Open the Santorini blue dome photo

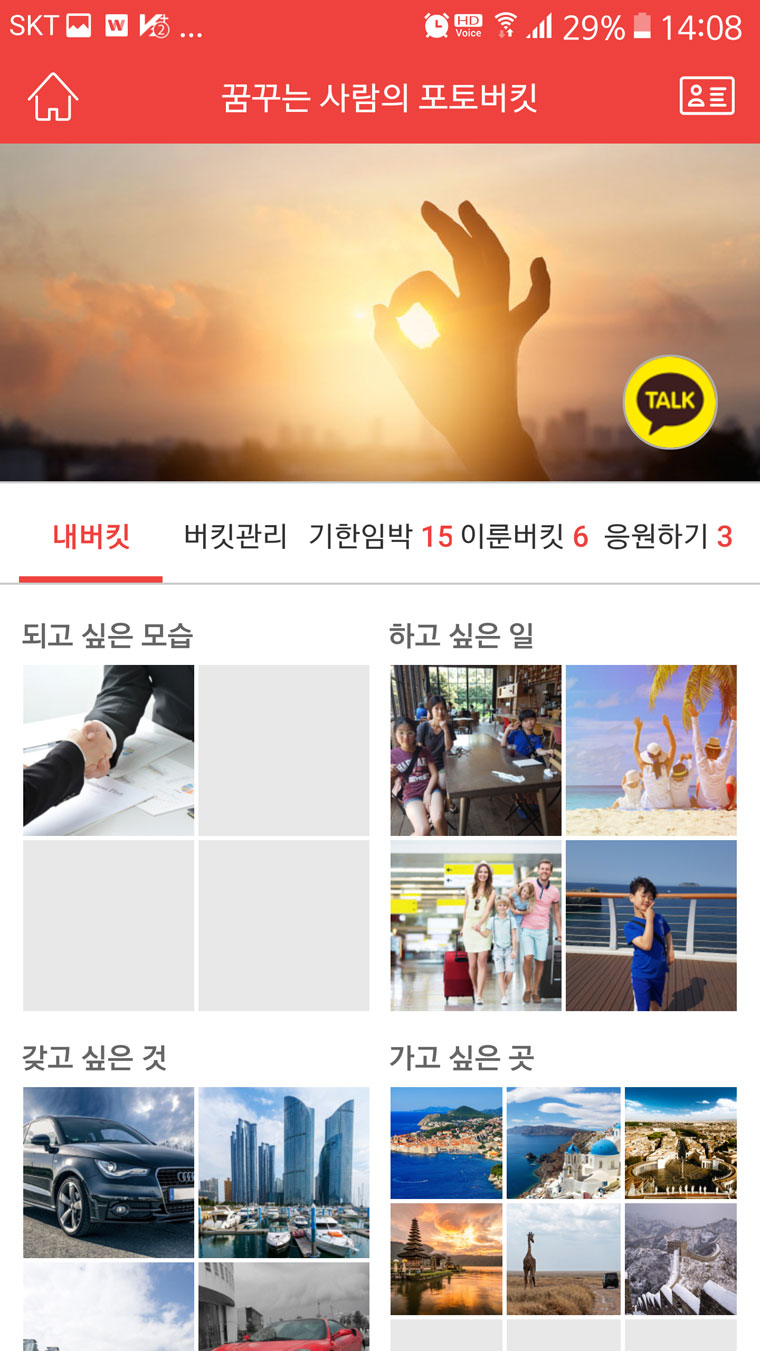(563, 1143)
